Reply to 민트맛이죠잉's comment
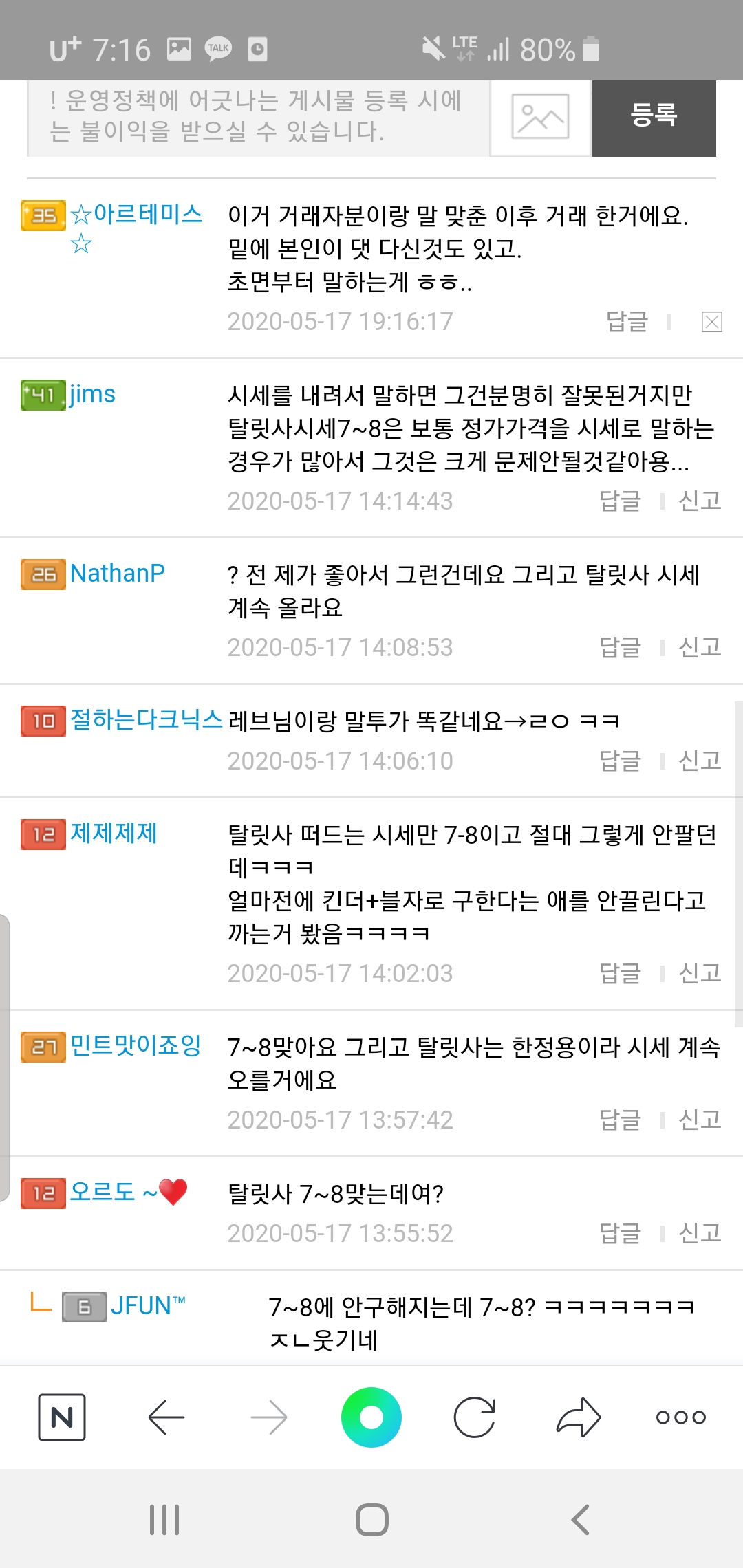This screenshot has width=743, height=1568. tap(620, 1120)
